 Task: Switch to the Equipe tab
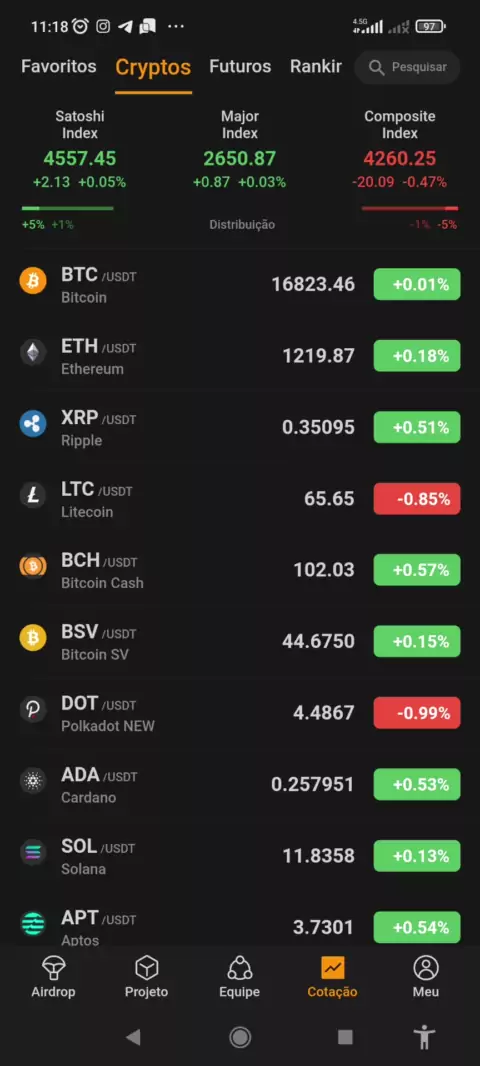(x=239, y=976)
